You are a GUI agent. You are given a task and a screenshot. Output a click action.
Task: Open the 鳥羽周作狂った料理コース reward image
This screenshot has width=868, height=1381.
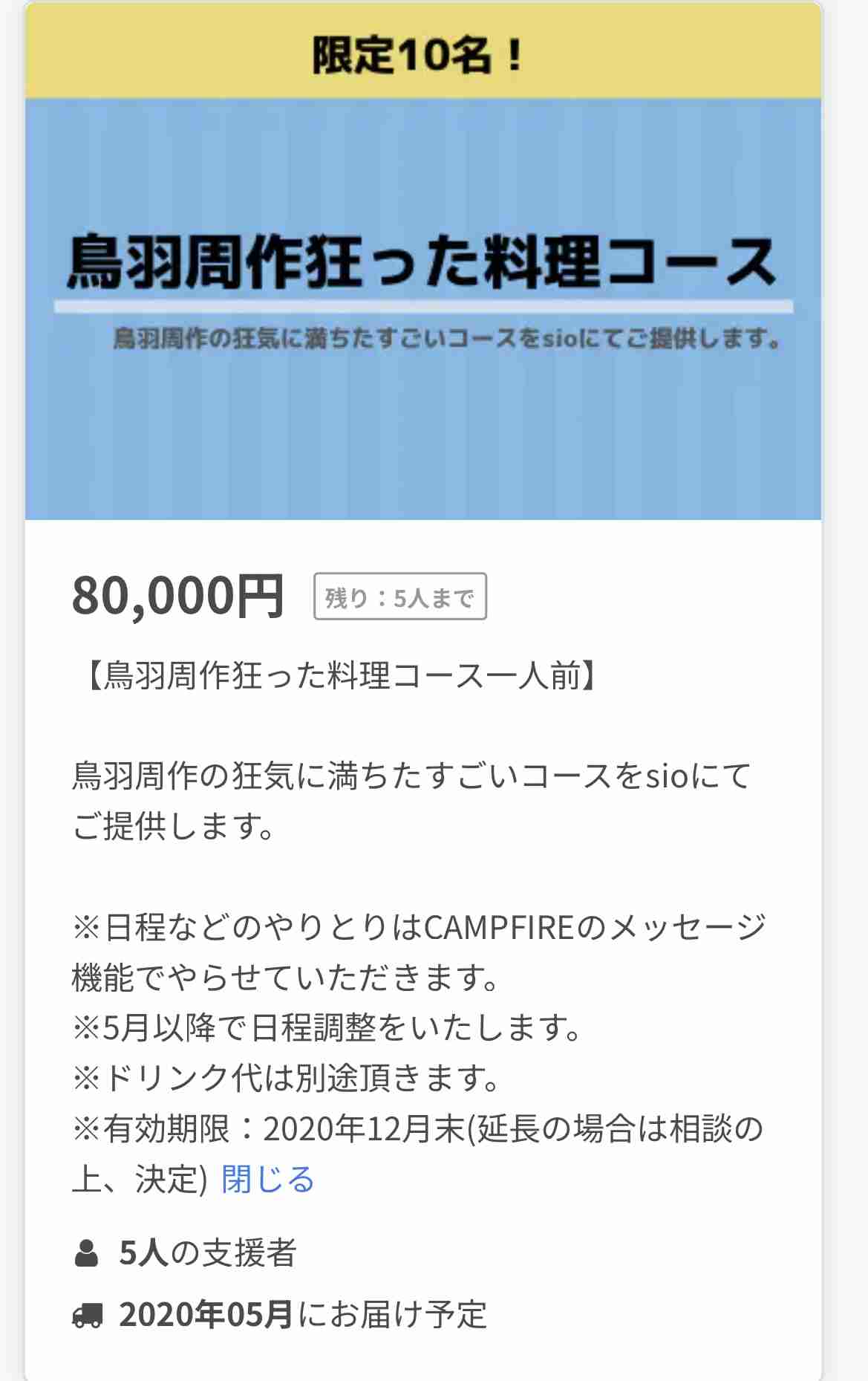[x=422, y=308]
